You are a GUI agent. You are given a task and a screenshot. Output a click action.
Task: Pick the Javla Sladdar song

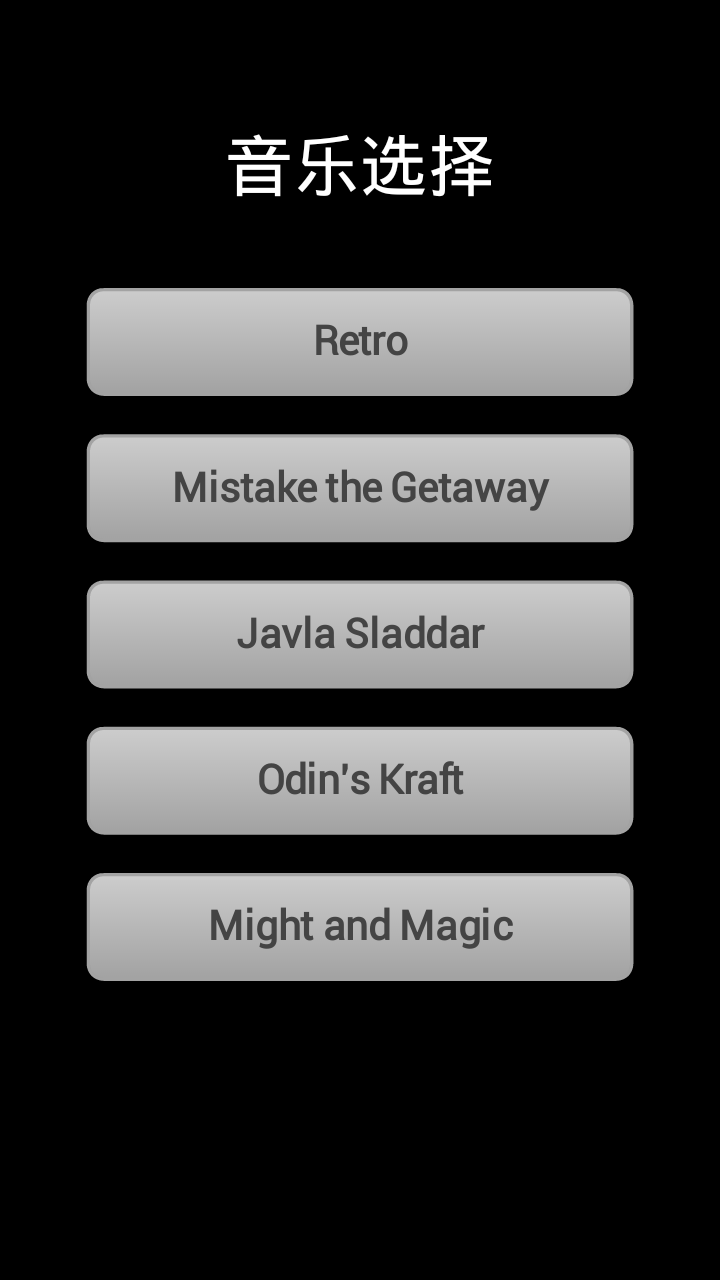click(x=360, y=634)
